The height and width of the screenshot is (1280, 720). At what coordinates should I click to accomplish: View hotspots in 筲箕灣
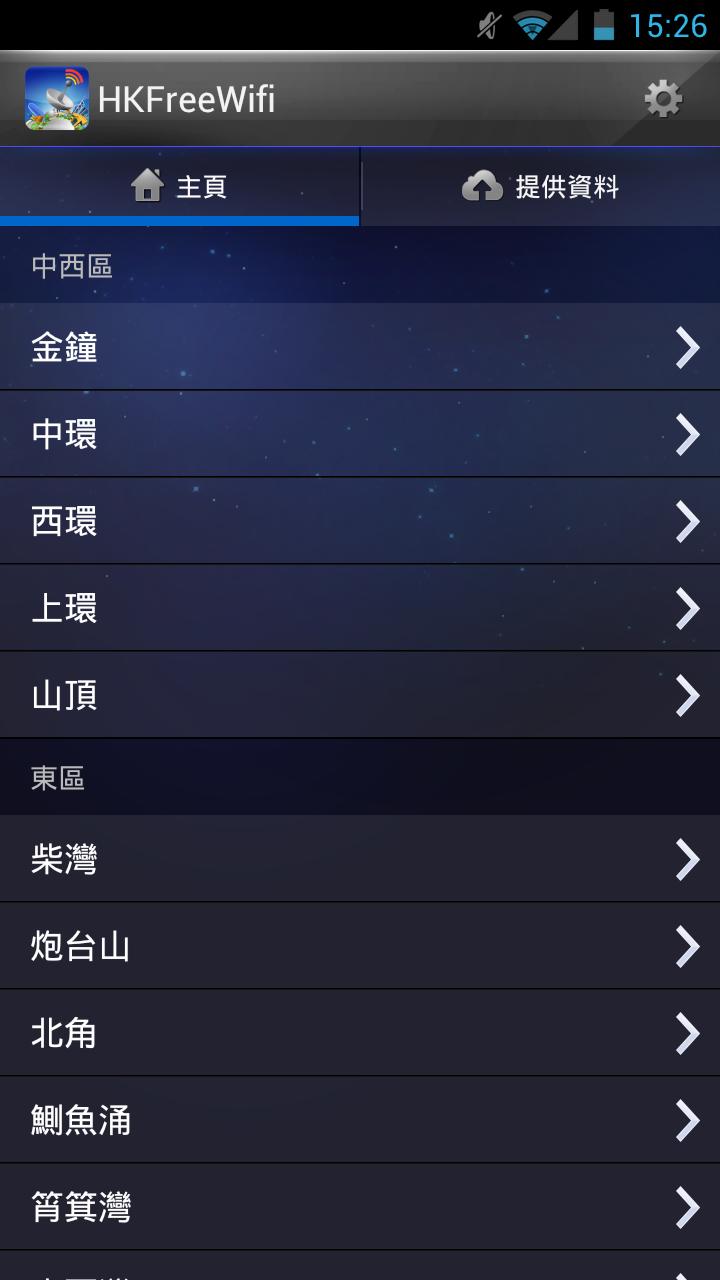[360, 1207]
